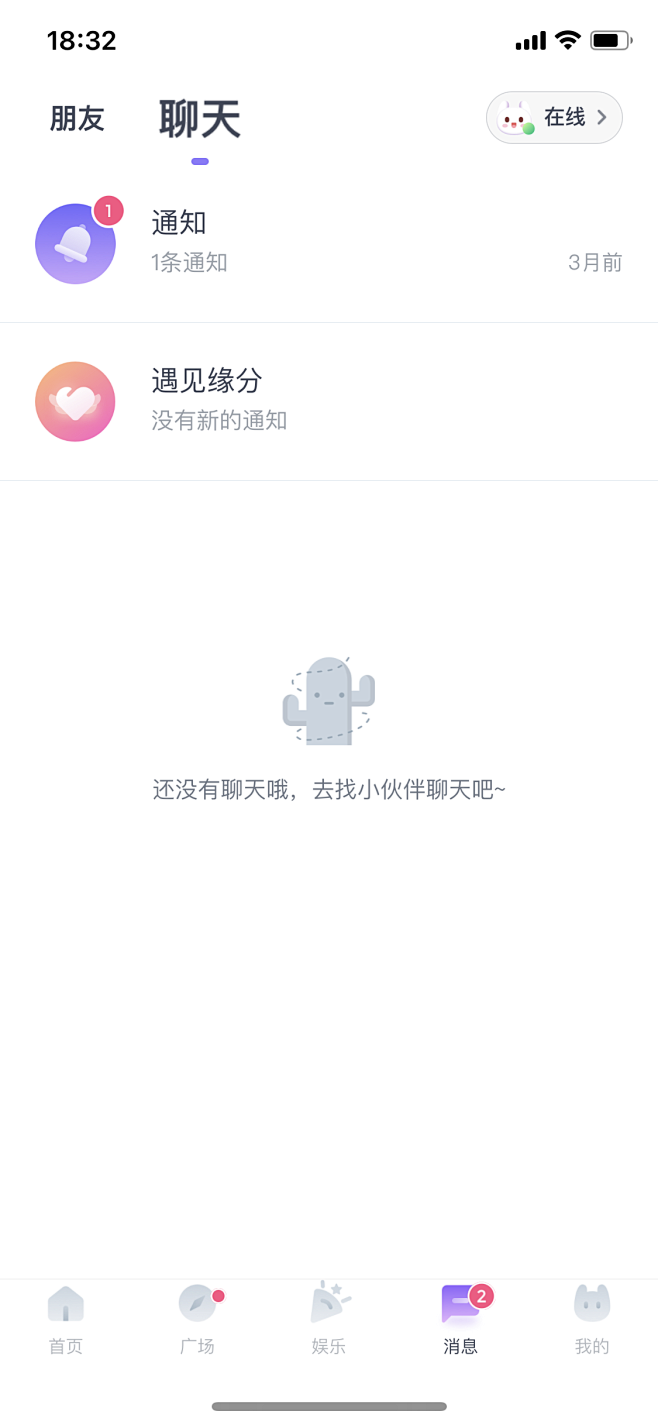
Task: Open the 我的 profile tab
Action: (x=592, y=1319)
